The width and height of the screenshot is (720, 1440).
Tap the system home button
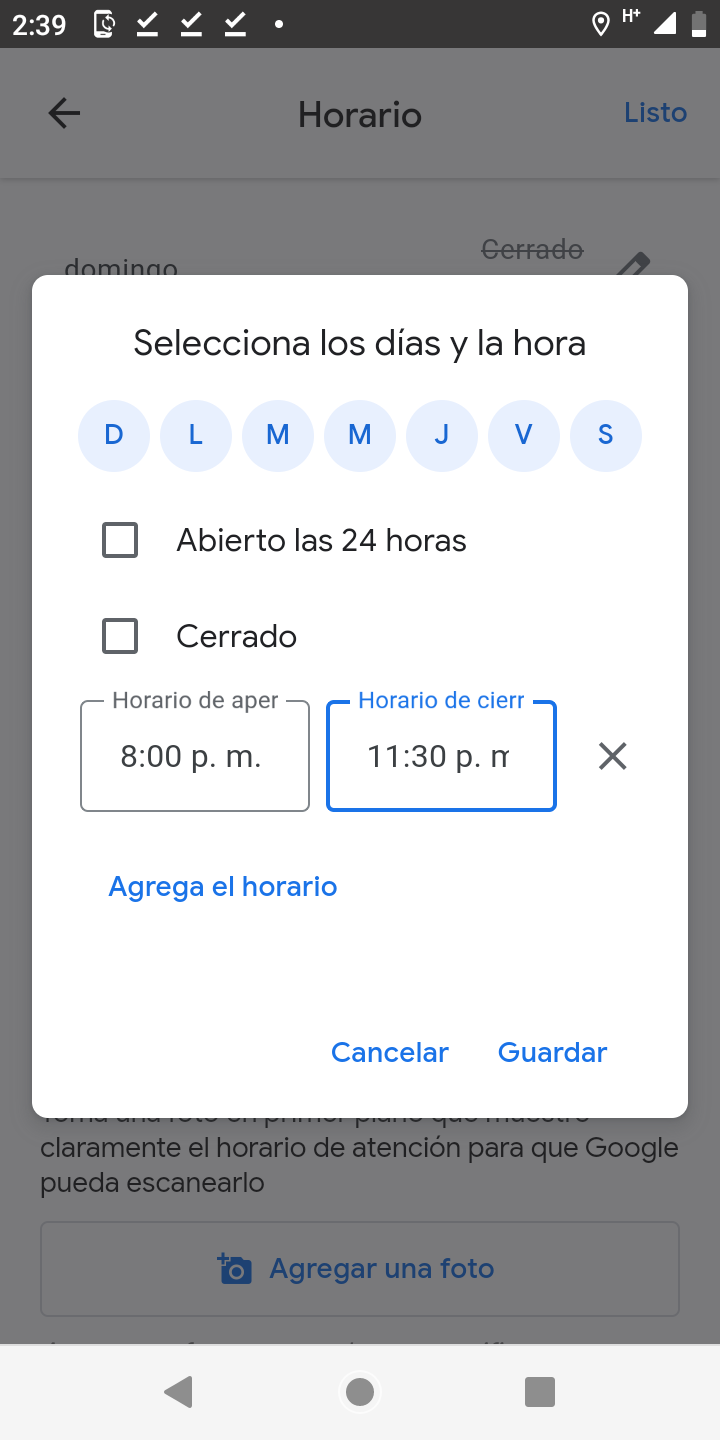point(360,1391)
